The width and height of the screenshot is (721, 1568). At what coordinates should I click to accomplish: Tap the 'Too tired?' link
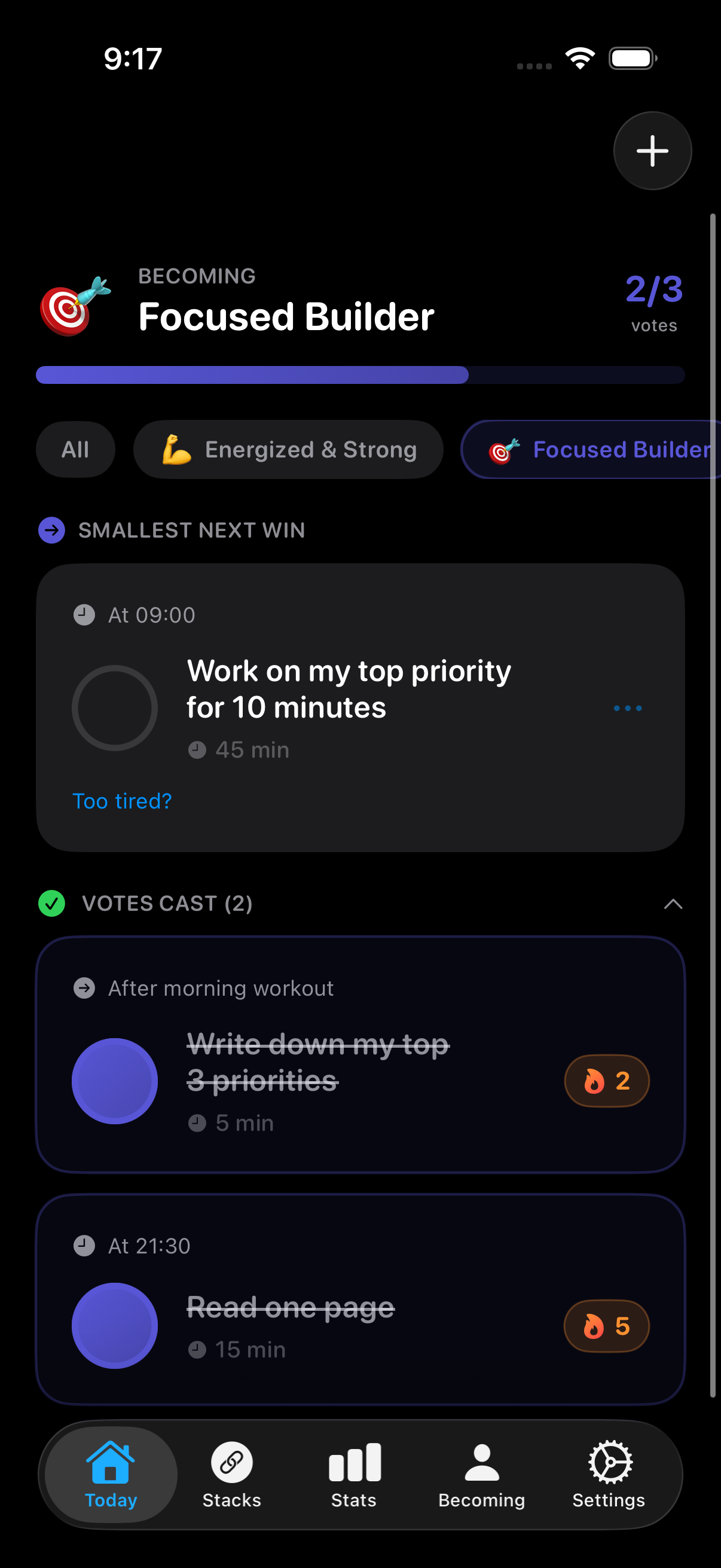122,801
